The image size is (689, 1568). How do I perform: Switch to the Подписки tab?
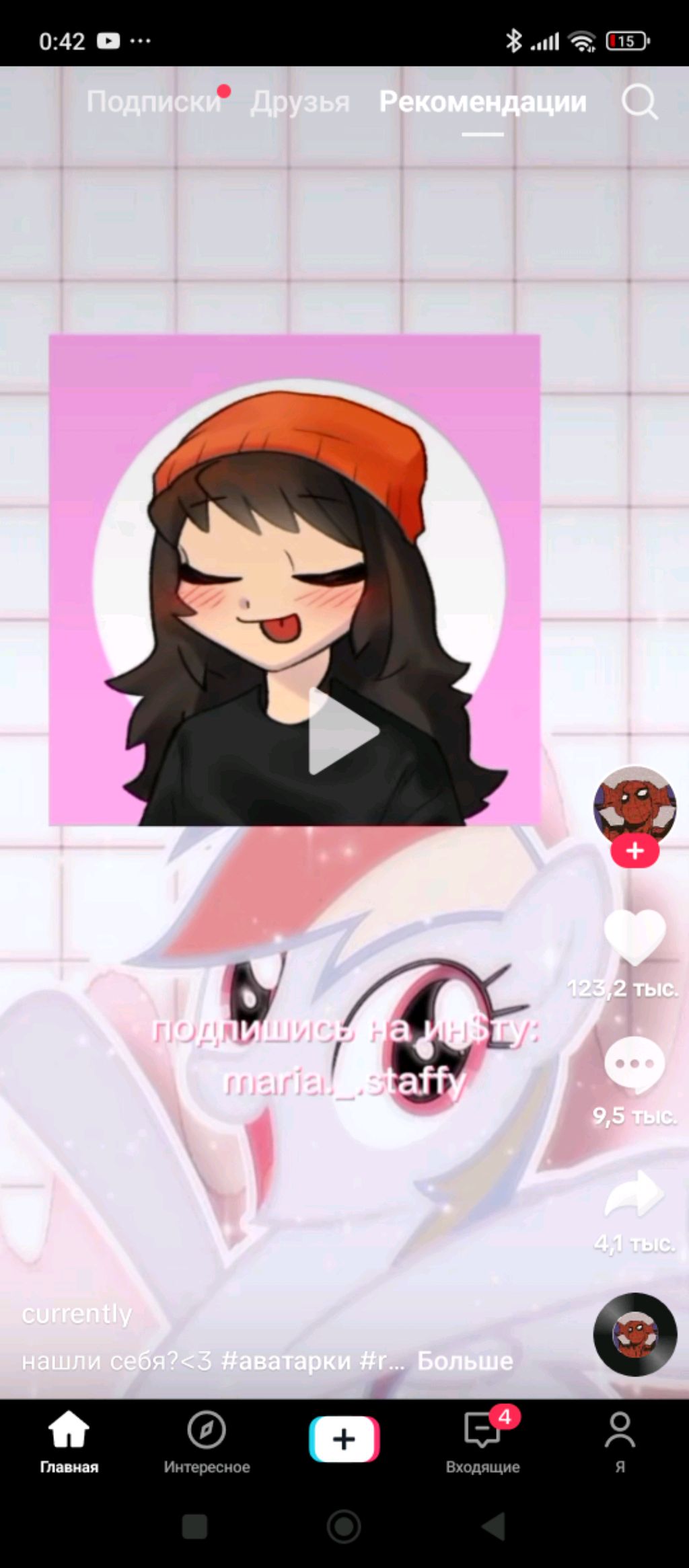pos(154,102)
